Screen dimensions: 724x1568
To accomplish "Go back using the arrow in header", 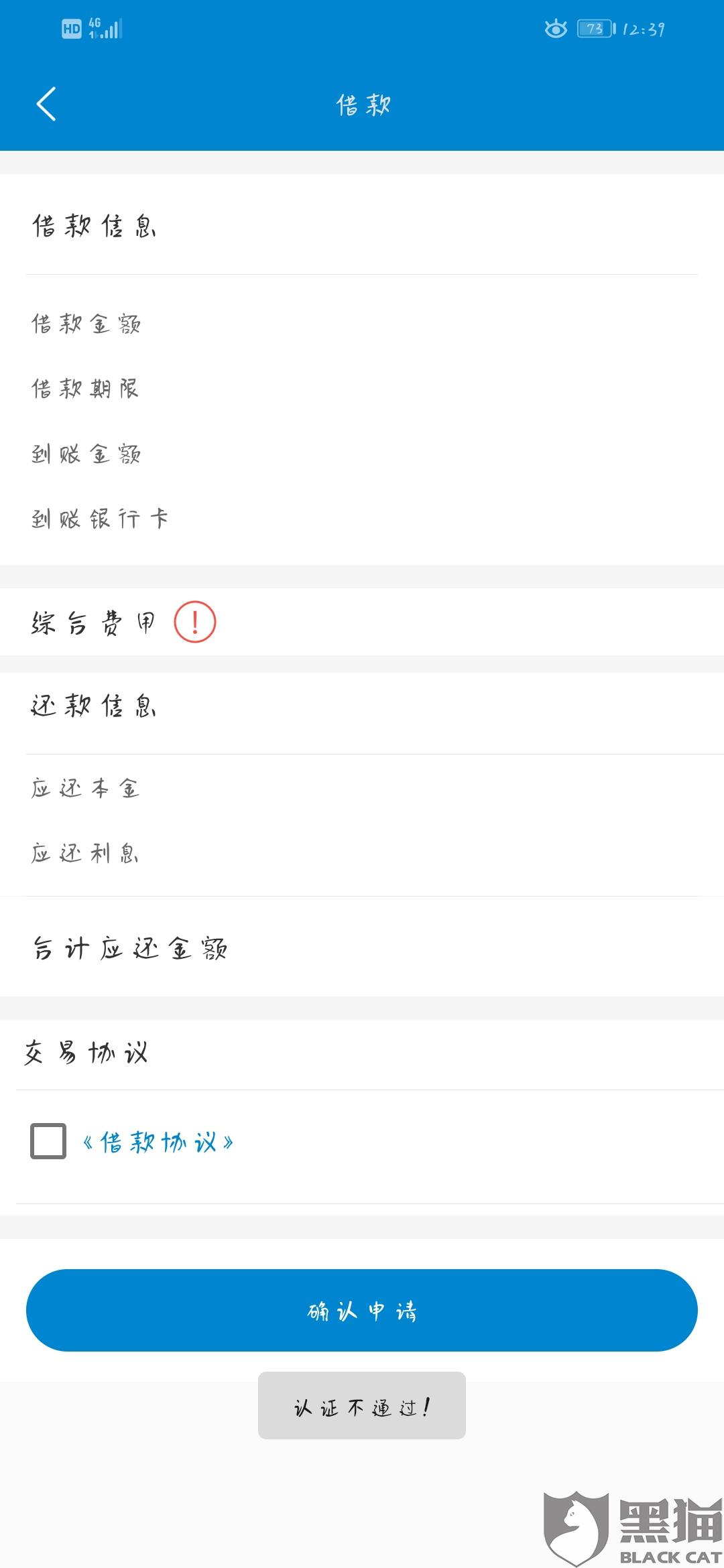I will tap(46, 104).
